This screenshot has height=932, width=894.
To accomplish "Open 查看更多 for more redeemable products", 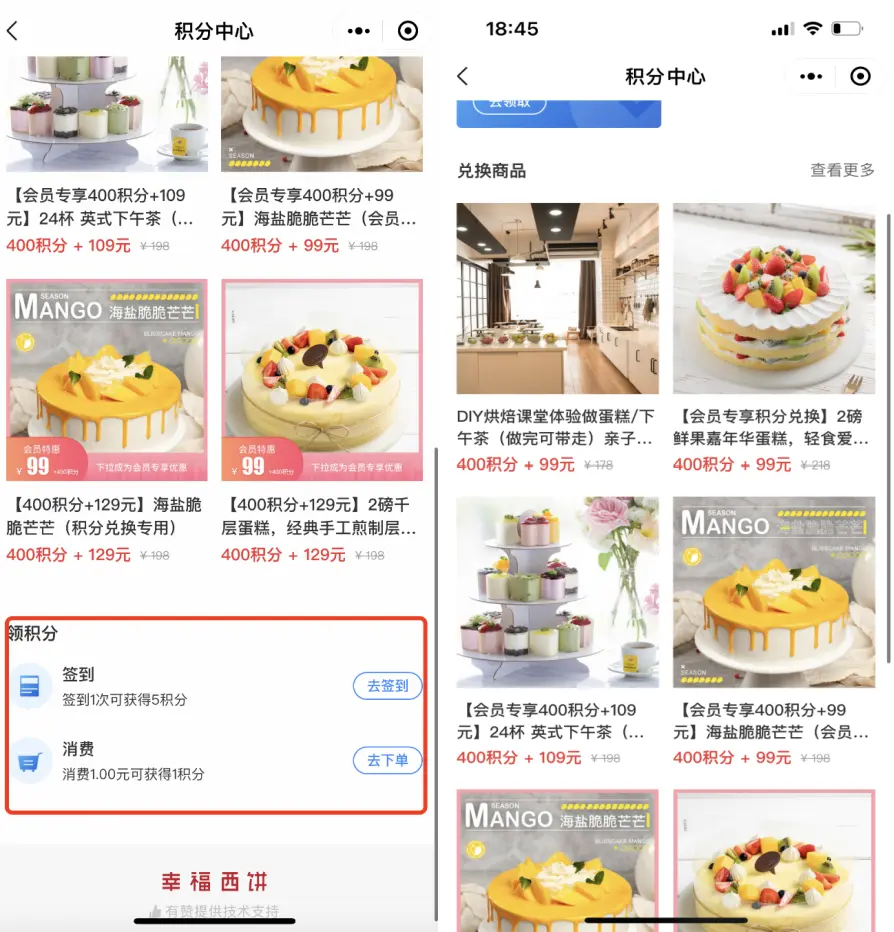I will pos(842,170).
